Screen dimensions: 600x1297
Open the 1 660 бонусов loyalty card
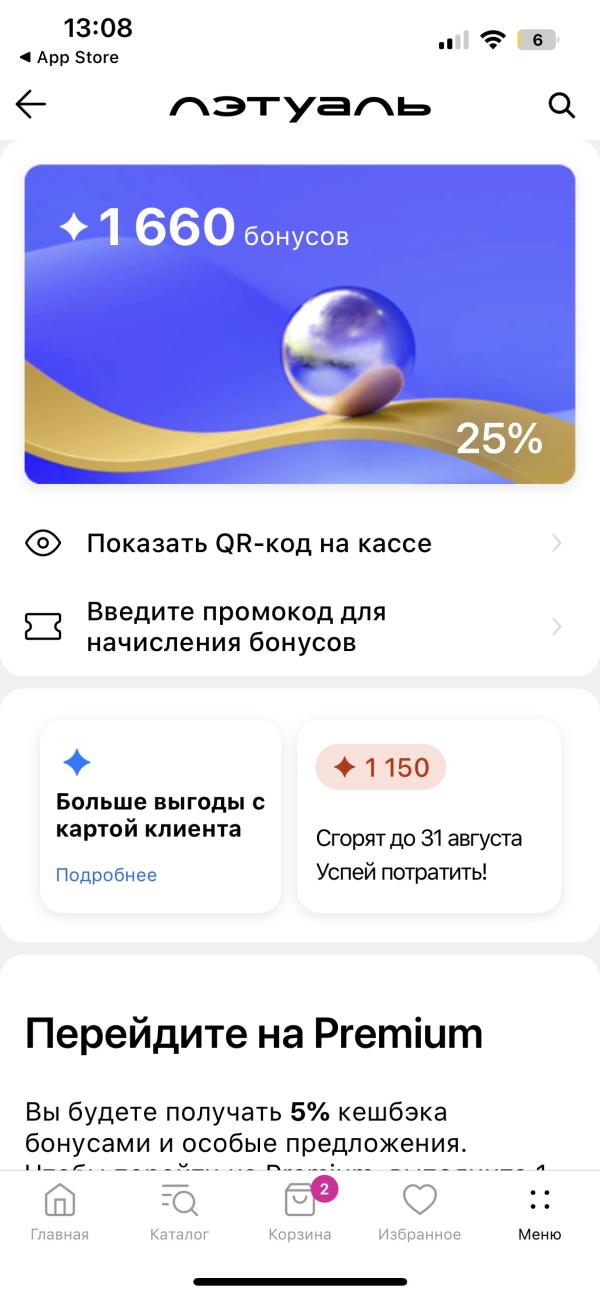[x=300, y=324]
